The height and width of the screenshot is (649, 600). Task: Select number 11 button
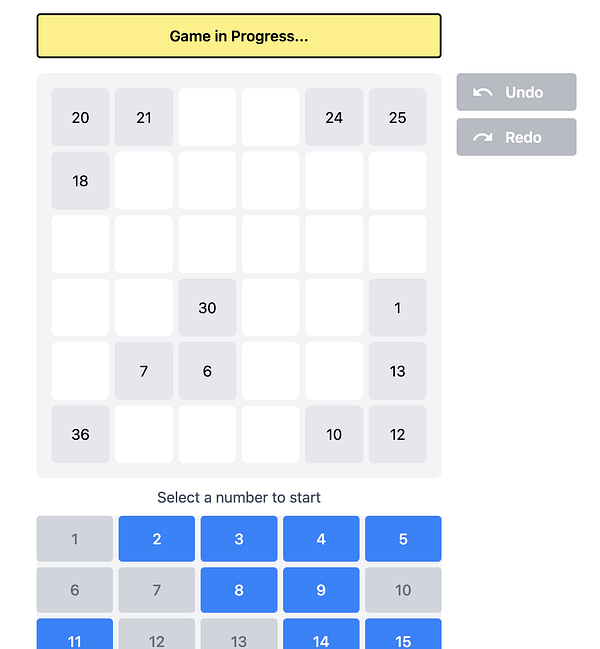[x=75, y=636]
